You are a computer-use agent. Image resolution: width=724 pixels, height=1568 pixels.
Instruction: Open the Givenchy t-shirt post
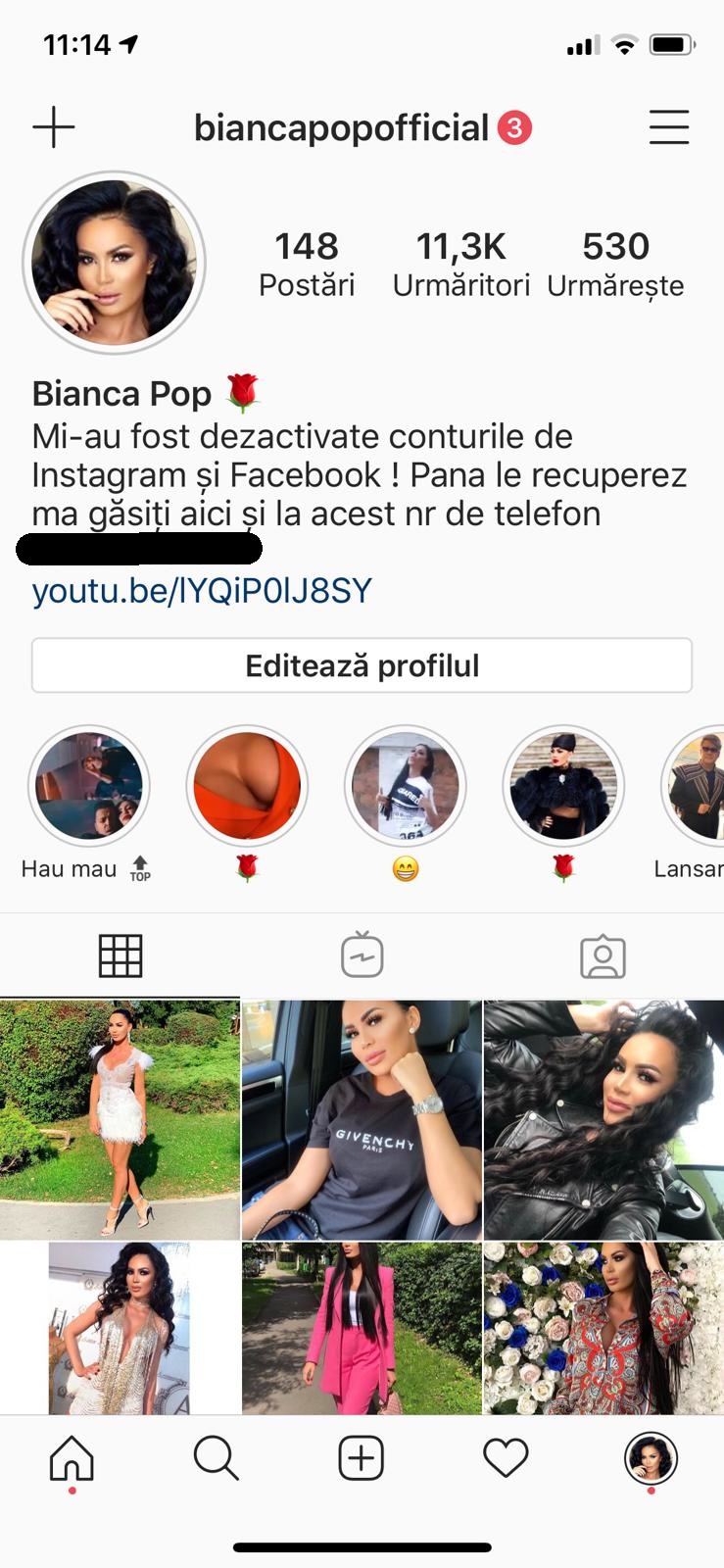pos(362,1119)
